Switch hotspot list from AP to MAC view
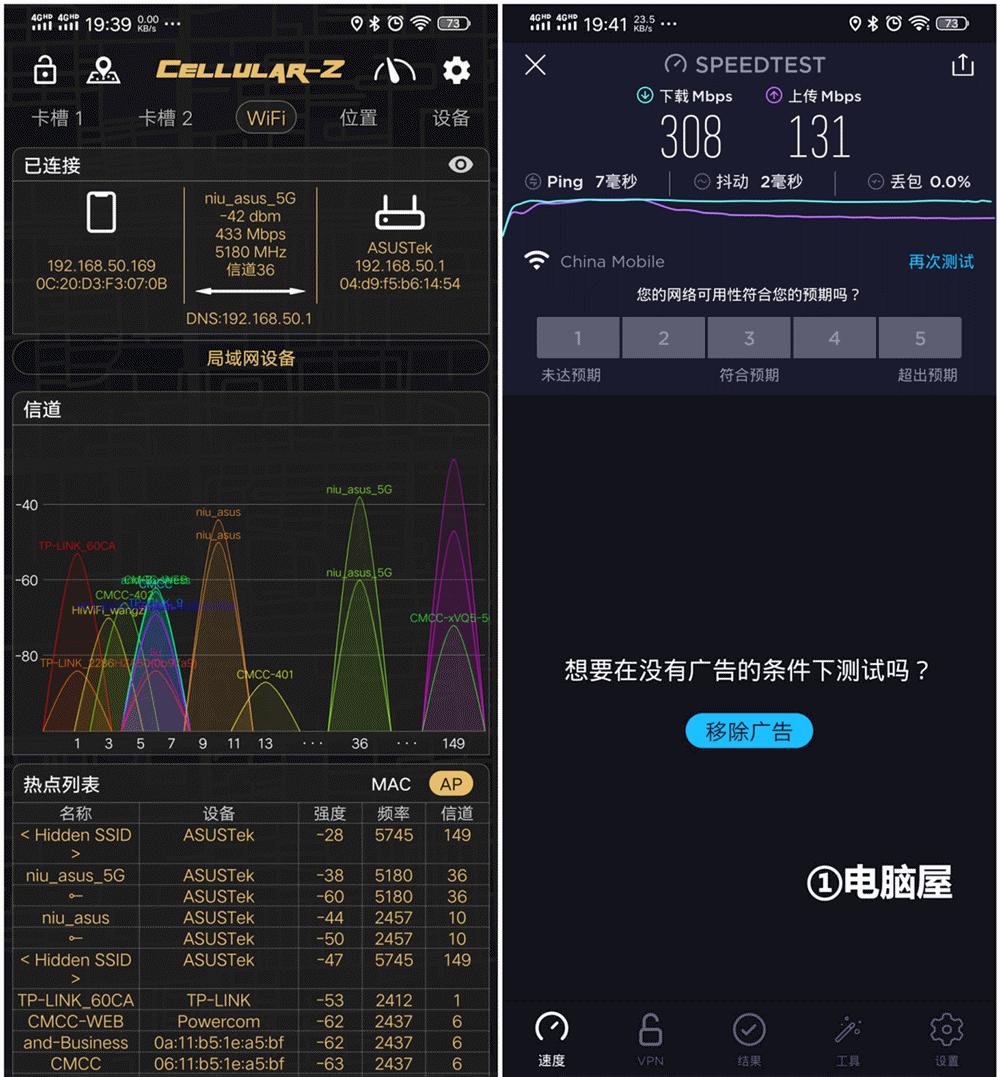The image size is (1000, 1077). pos(391,784)
